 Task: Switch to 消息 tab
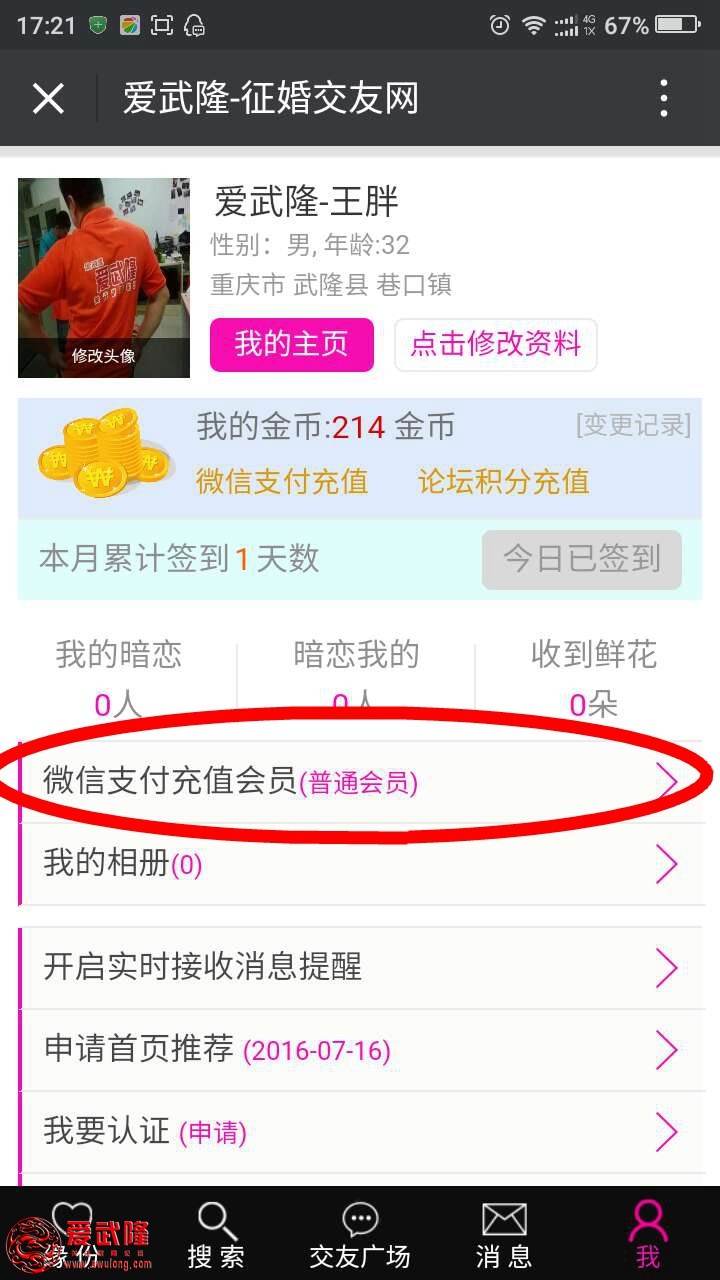click(x=503, y=1235)
